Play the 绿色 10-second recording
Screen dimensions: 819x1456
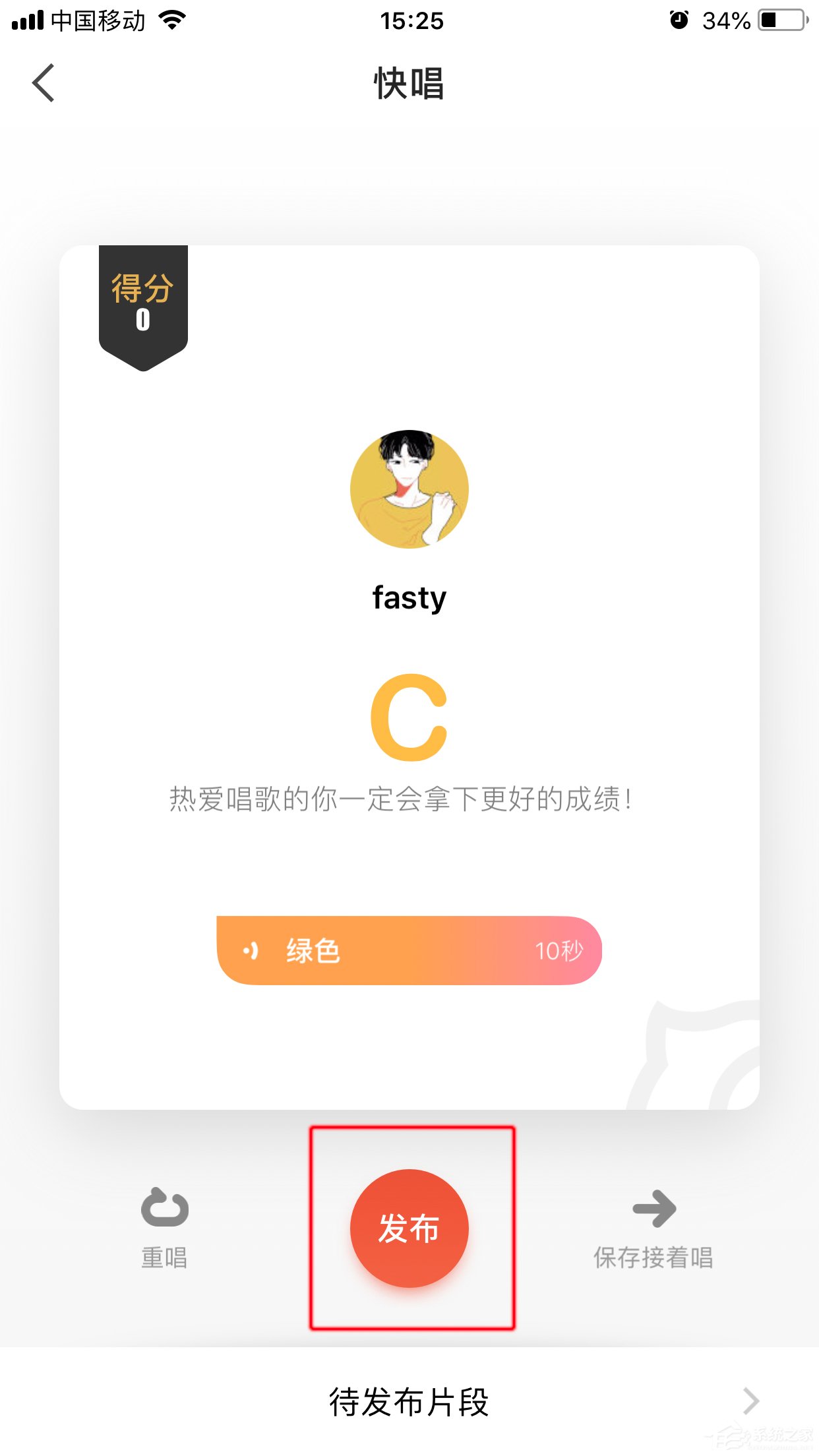point(409,950)
